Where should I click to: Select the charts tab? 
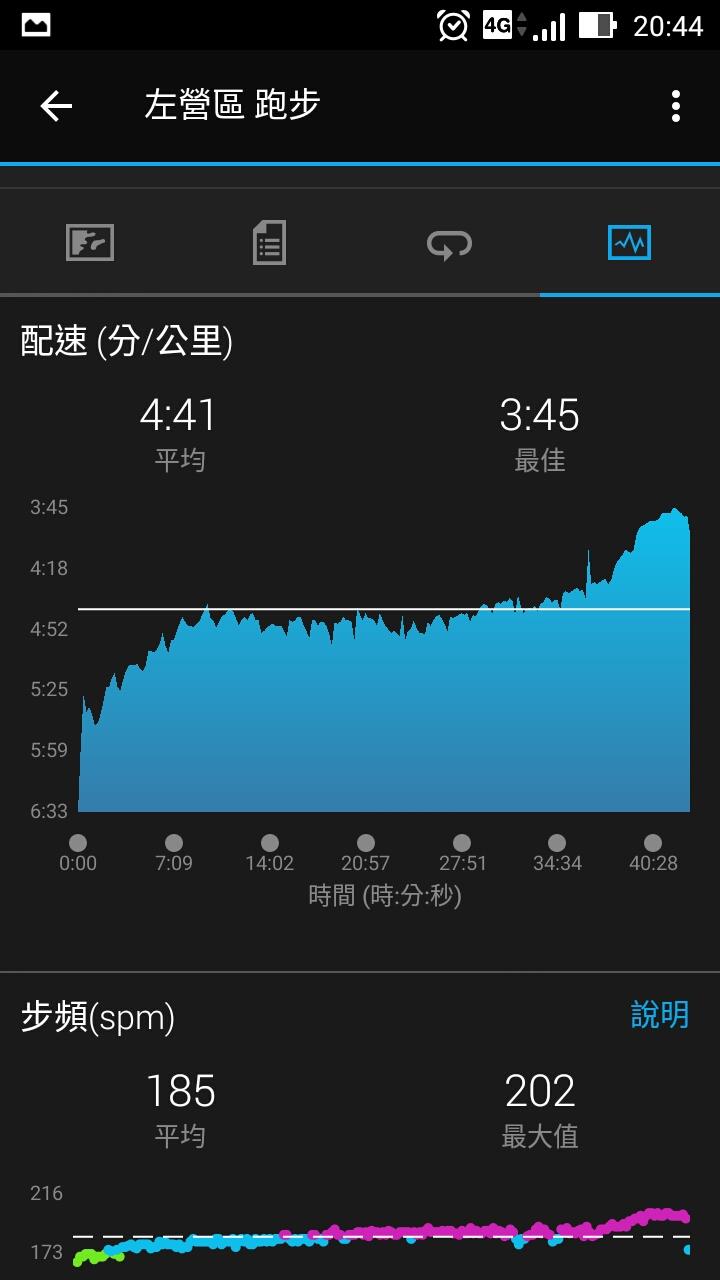click(629, 243)
